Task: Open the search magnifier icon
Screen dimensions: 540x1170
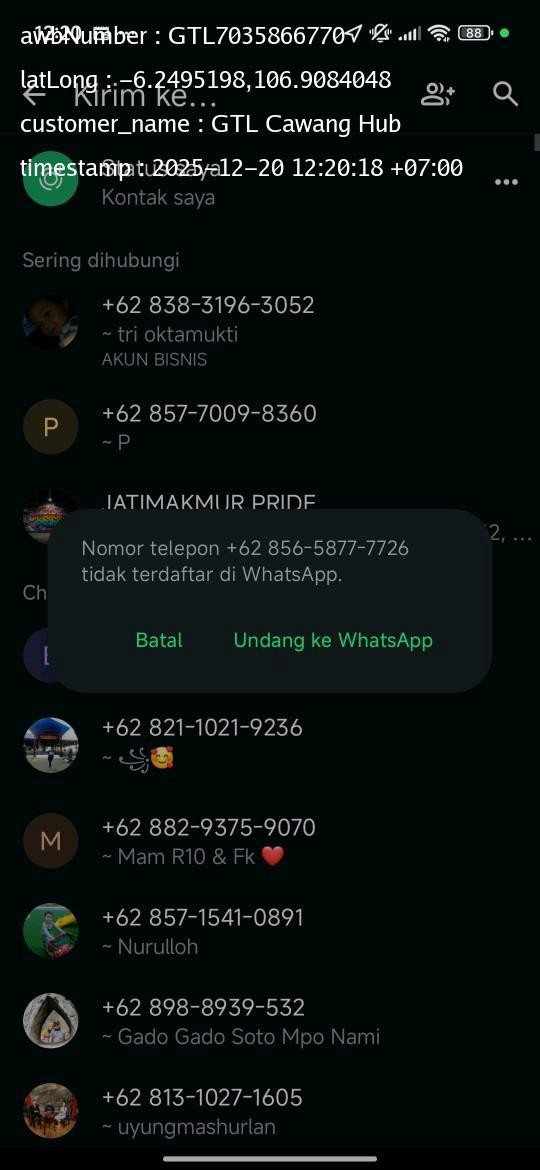Action: (506, 95)
